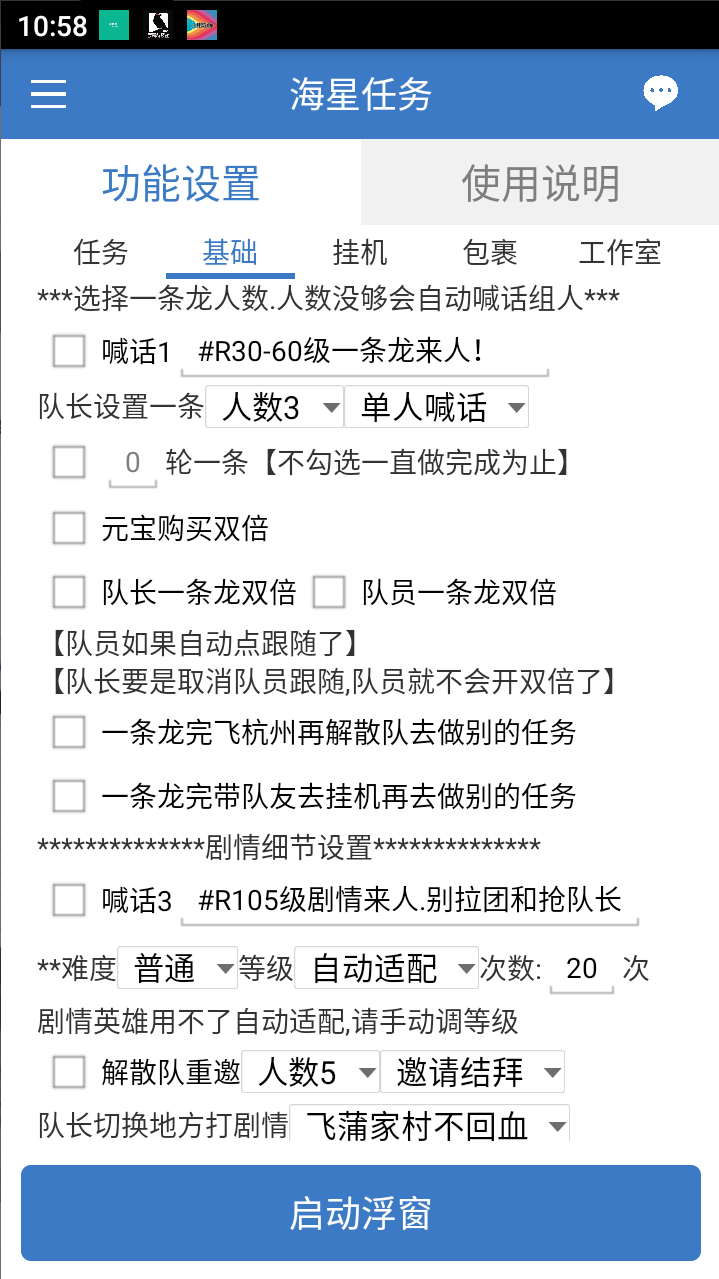Enable the 喊话1 checkbox
The height and width of the screenshot is (1279, 719).
click(69, 351)
